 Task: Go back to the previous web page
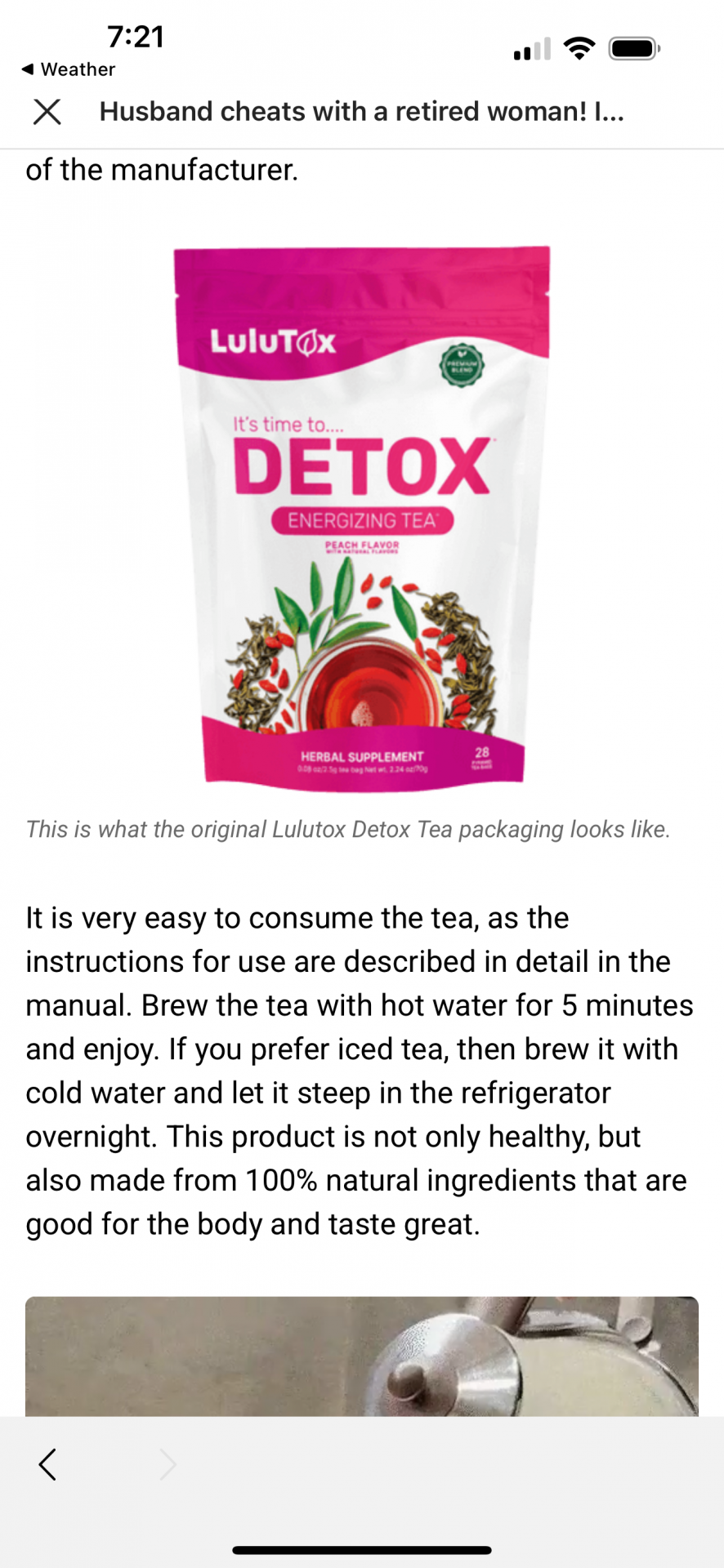pyautogui.click(x=47, y=1464)
